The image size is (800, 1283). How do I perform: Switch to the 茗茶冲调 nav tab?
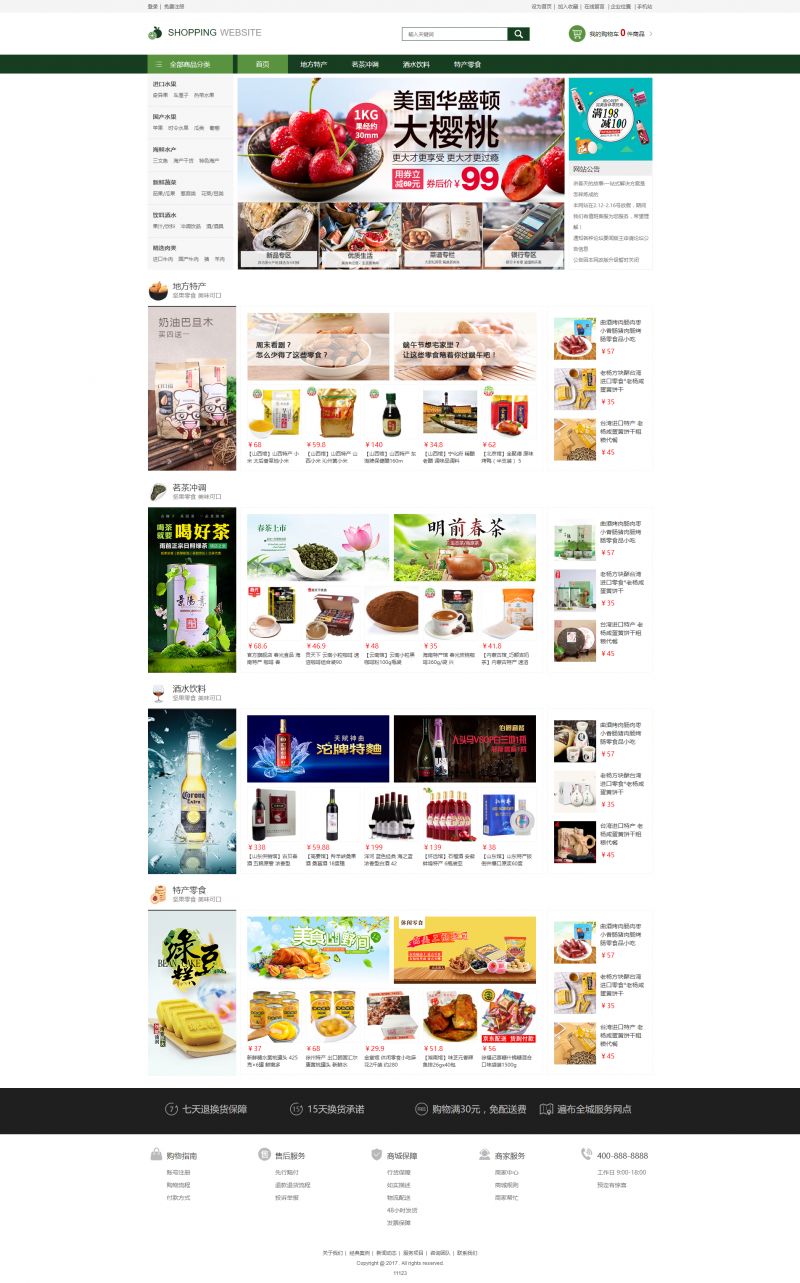coord(365,64)
